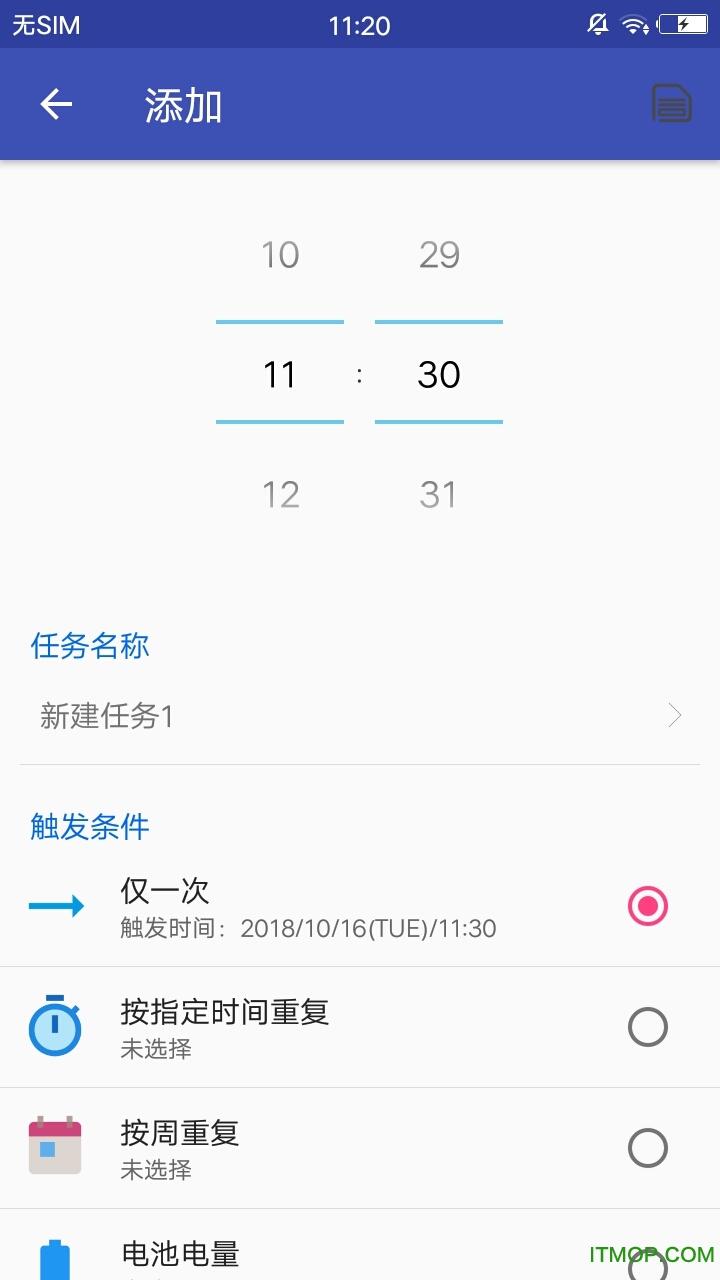
Task: Enable the 按周重复 trigger option
Action: point(647,1148)
